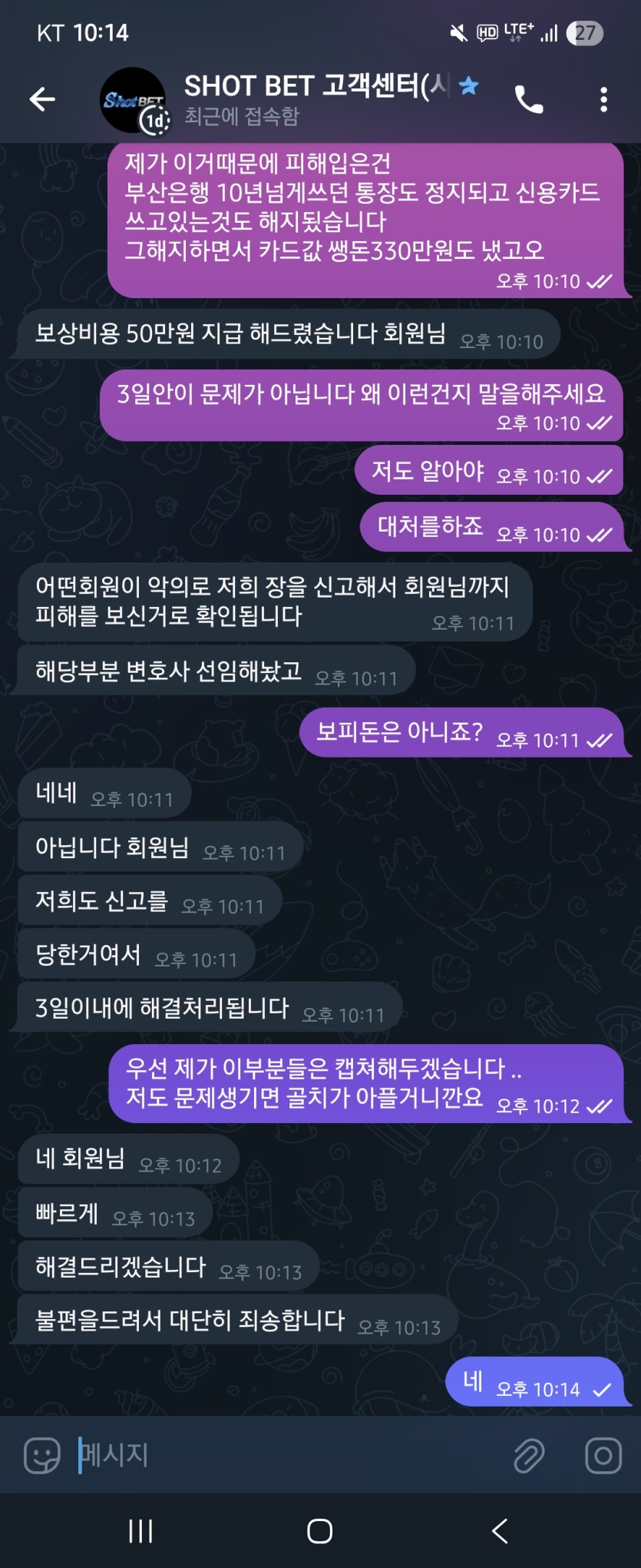Open the three-dot overflow menu

[x=603, y=100]
